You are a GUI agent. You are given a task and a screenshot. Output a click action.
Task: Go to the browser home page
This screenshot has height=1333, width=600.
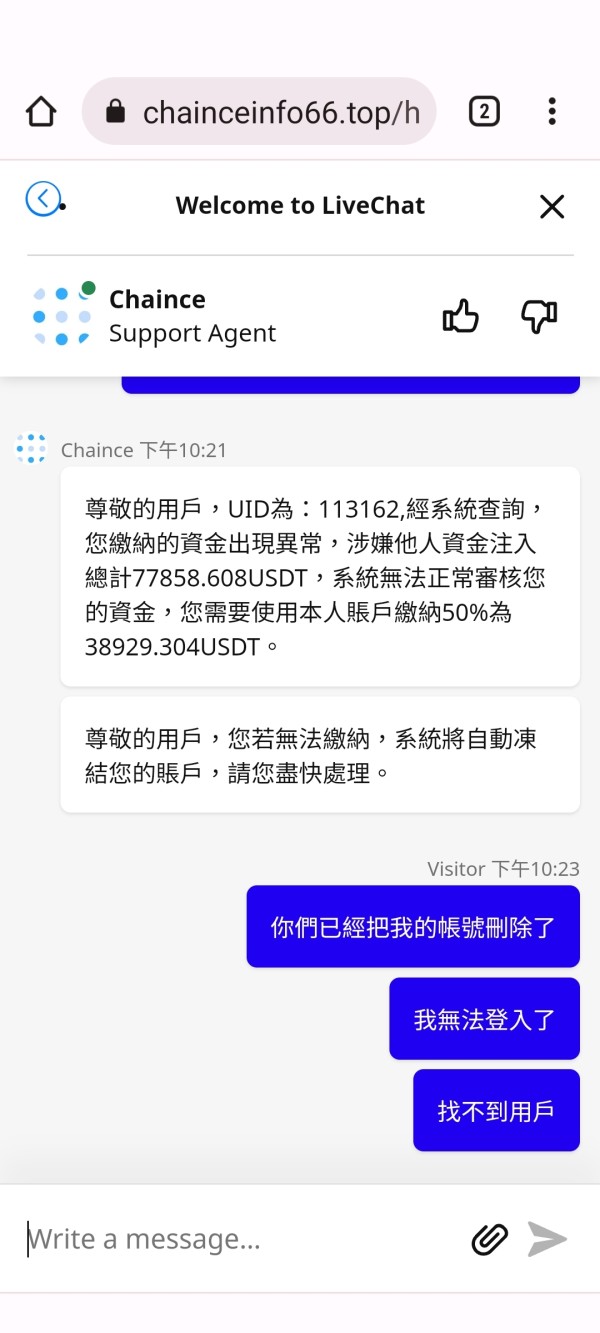coord(41,111)
